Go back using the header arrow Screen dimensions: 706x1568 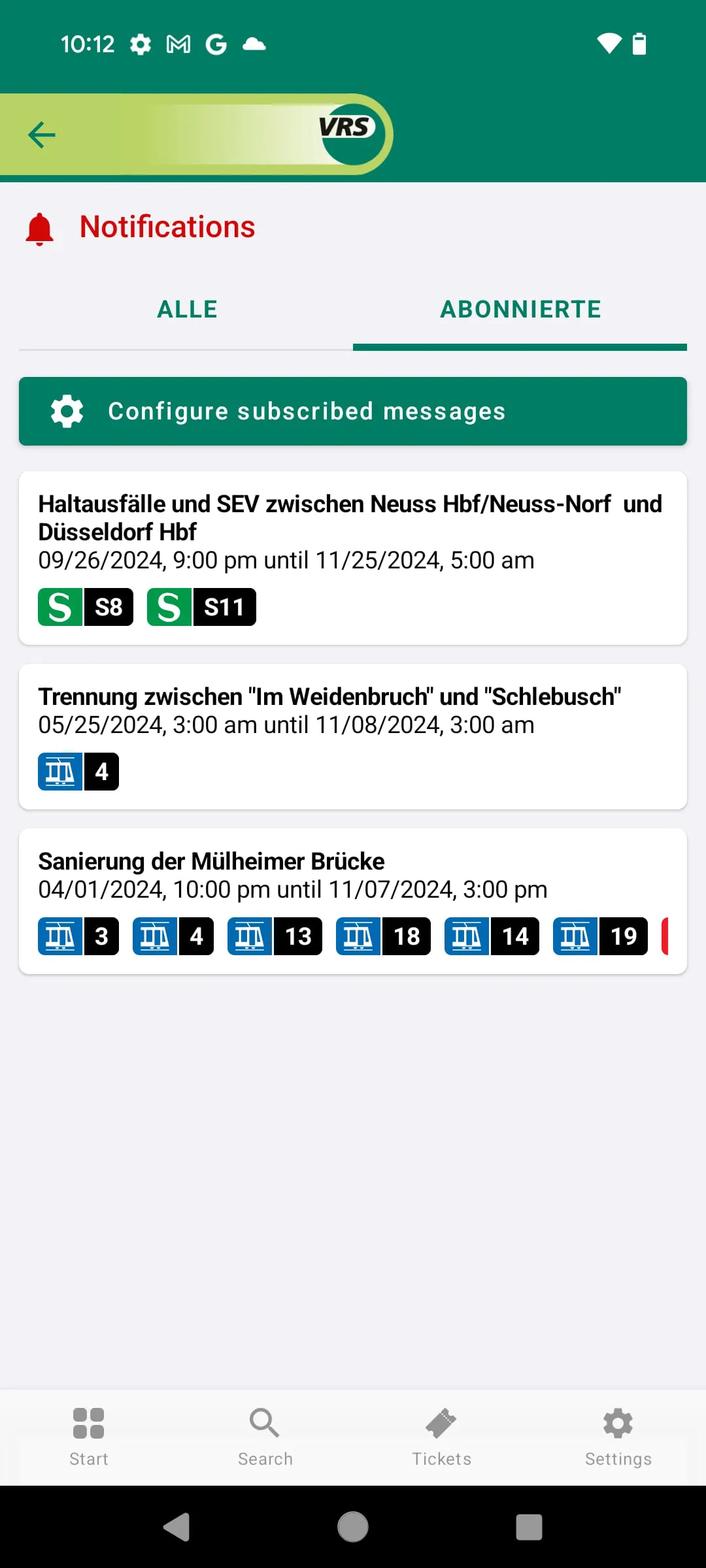tap(42, 135)
